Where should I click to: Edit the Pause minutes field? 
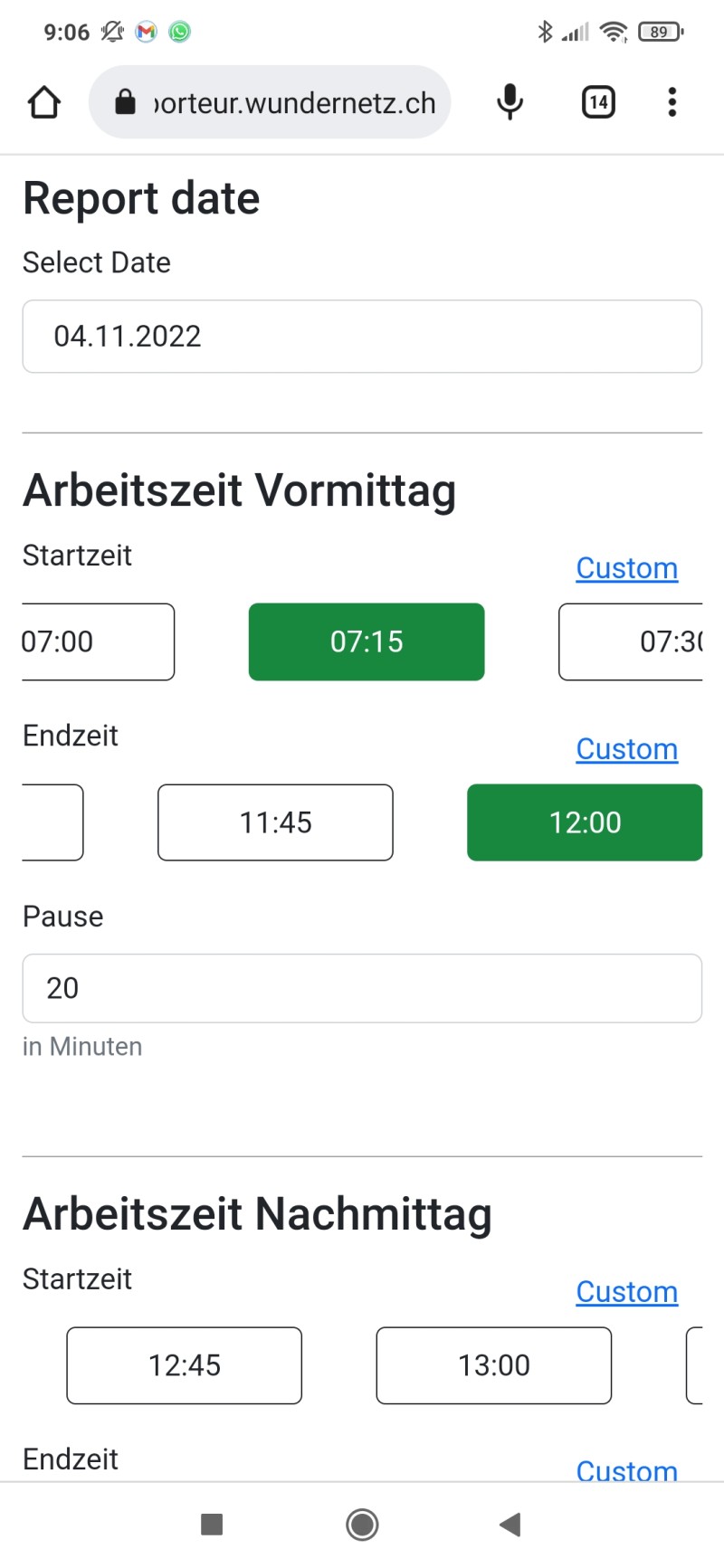362,988
